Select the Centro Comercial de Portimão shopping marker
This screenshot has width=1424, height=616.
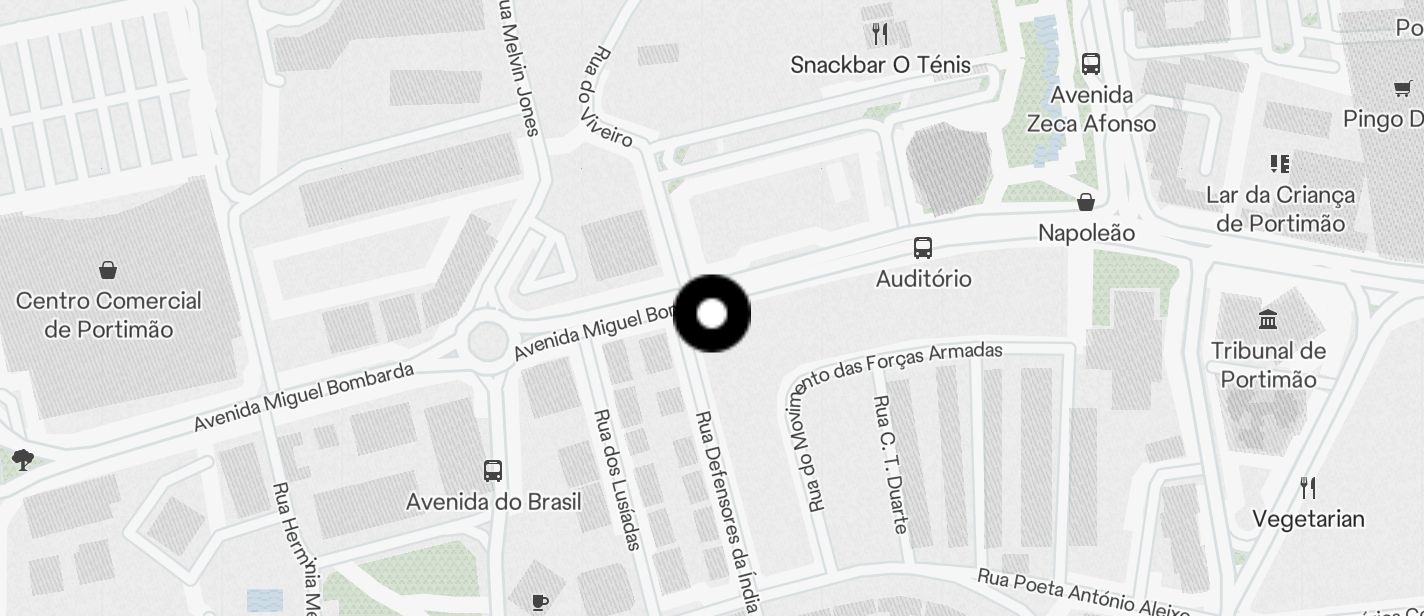108,270
